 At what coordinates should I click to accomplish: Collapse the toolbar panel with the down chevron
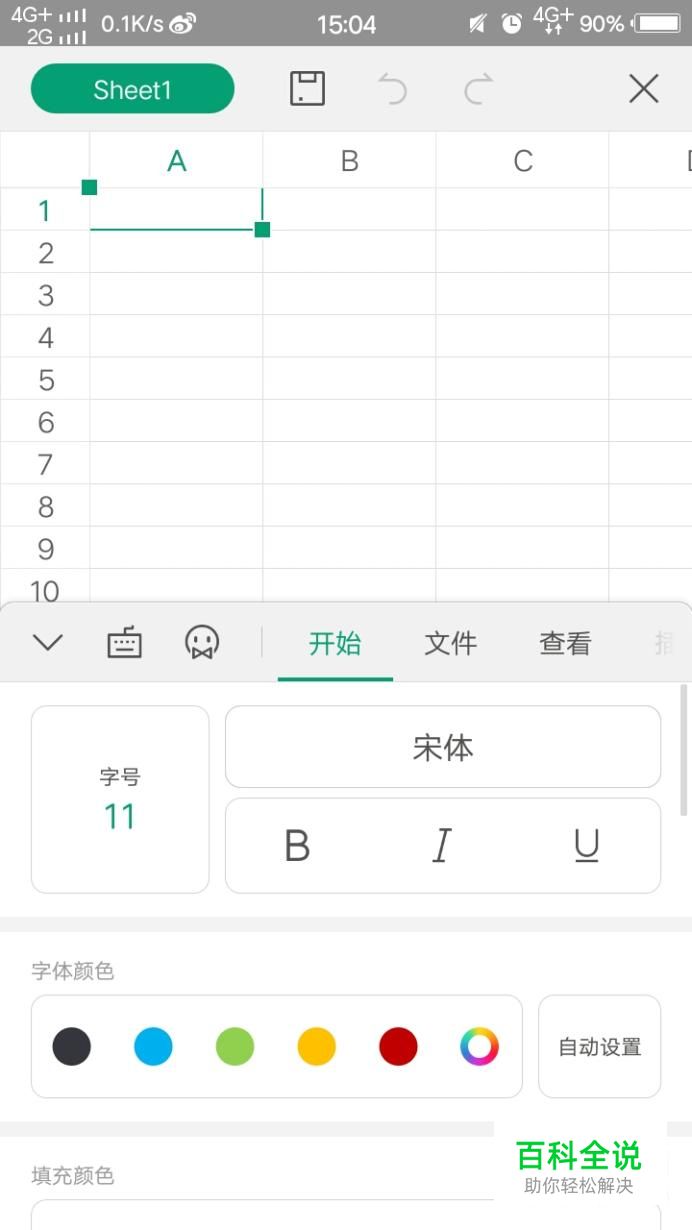(x=47, y=642)
